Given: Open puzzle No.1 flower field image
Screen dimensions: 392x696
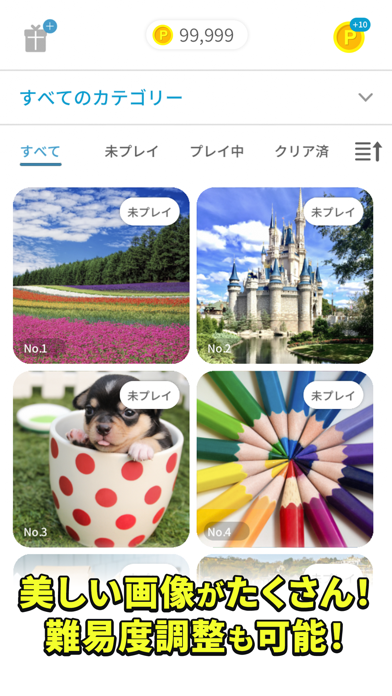Looking at the screenshot, I should click(101, 275).
